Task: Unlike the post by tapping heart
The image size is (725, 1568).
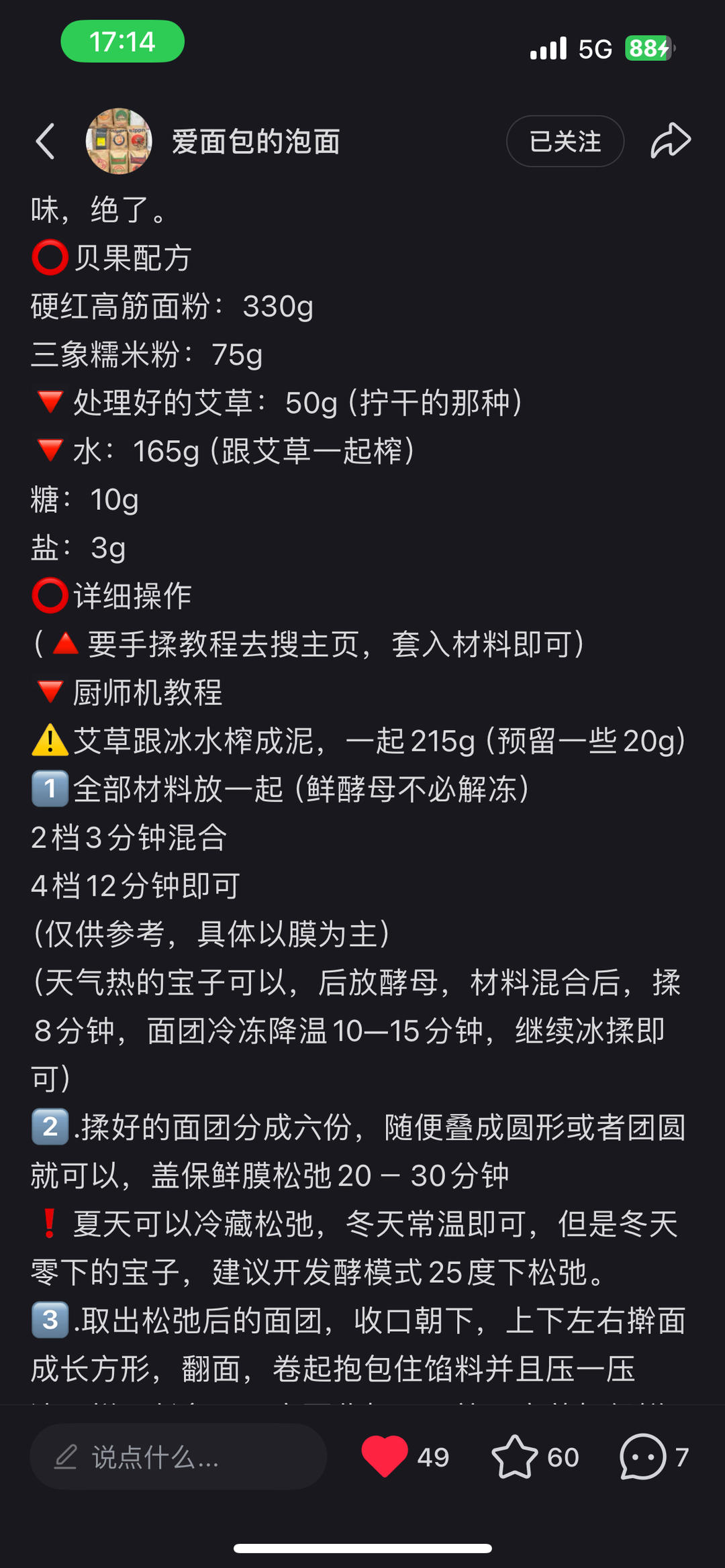Action: pyautogui.click(x=385, y=1456)
